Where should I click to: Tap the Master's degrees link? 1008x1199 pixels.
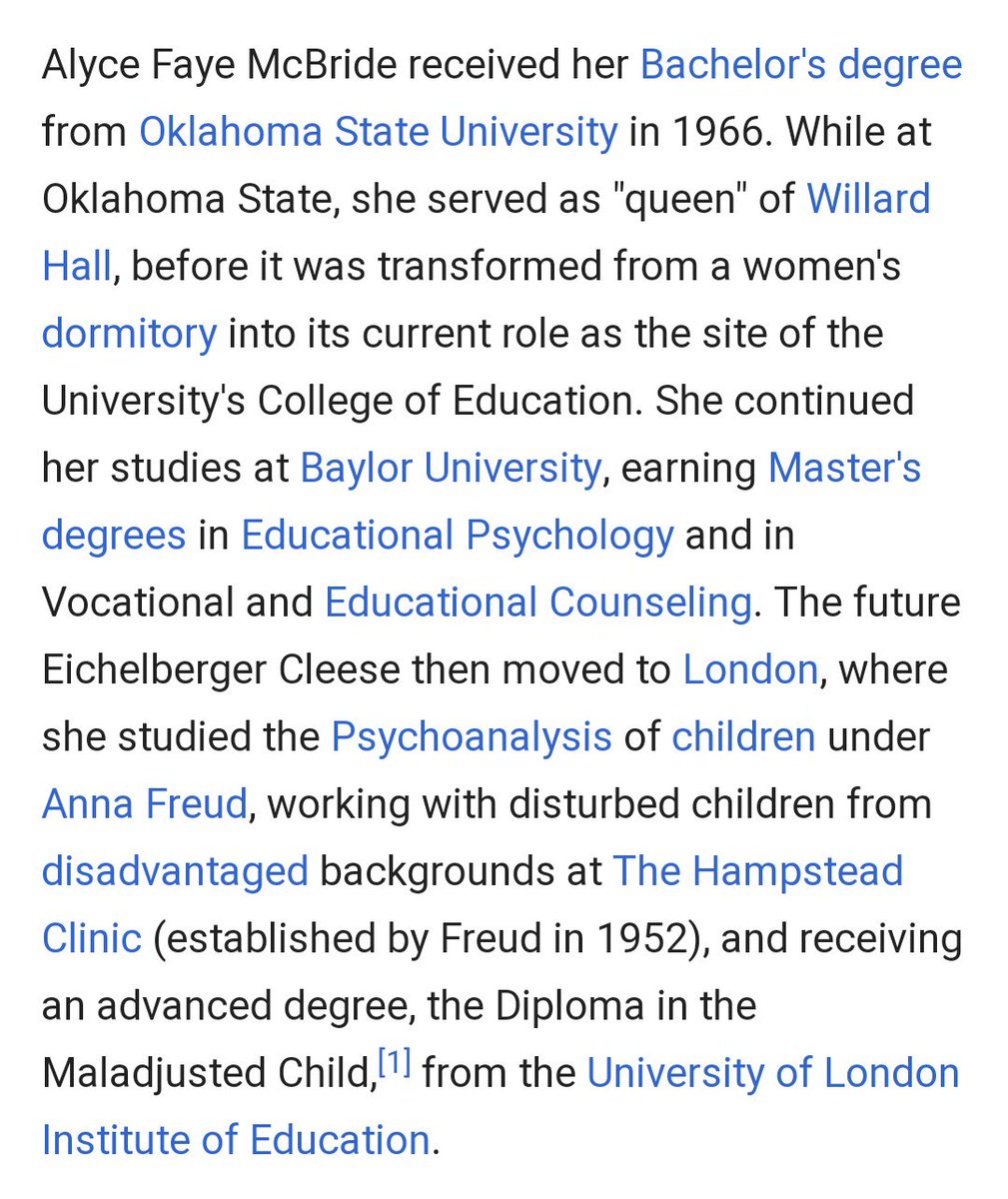[x=843, y=468]
